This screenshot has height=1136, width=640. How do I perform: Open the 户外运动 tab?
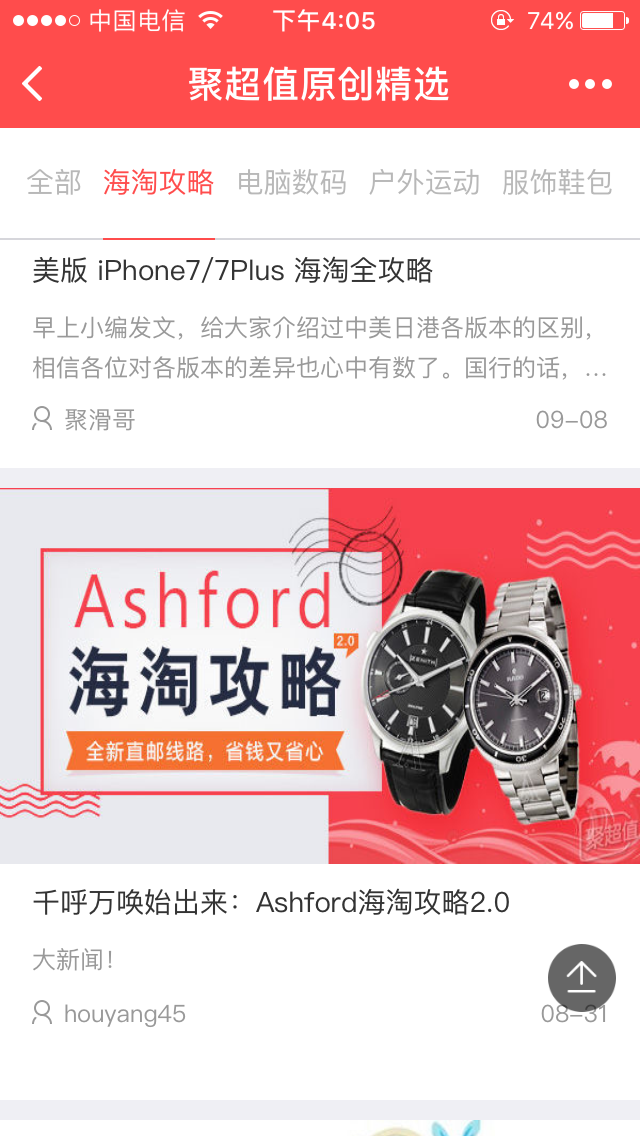click(424, 183)
